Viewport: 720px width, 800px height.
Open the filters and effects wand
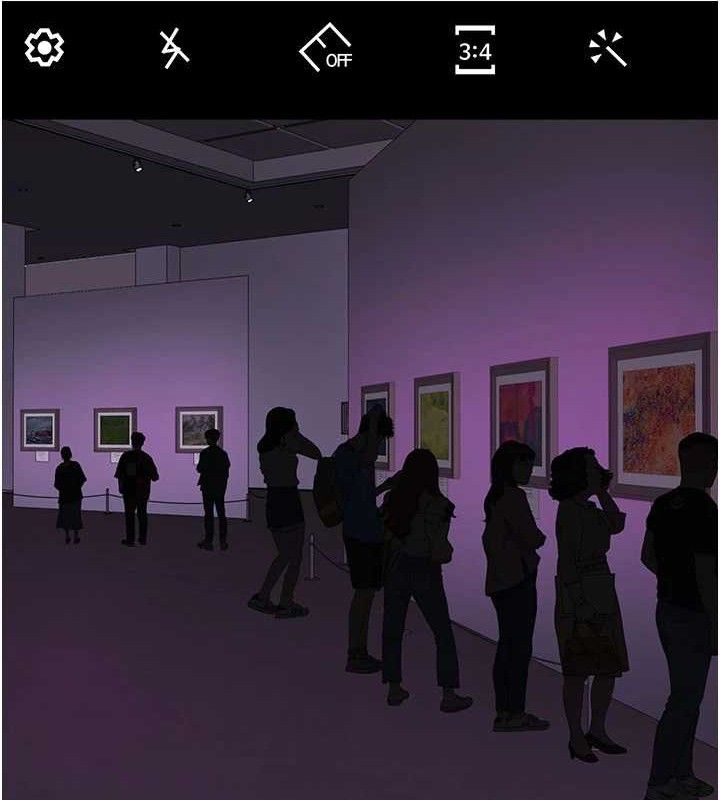[608, 49]
